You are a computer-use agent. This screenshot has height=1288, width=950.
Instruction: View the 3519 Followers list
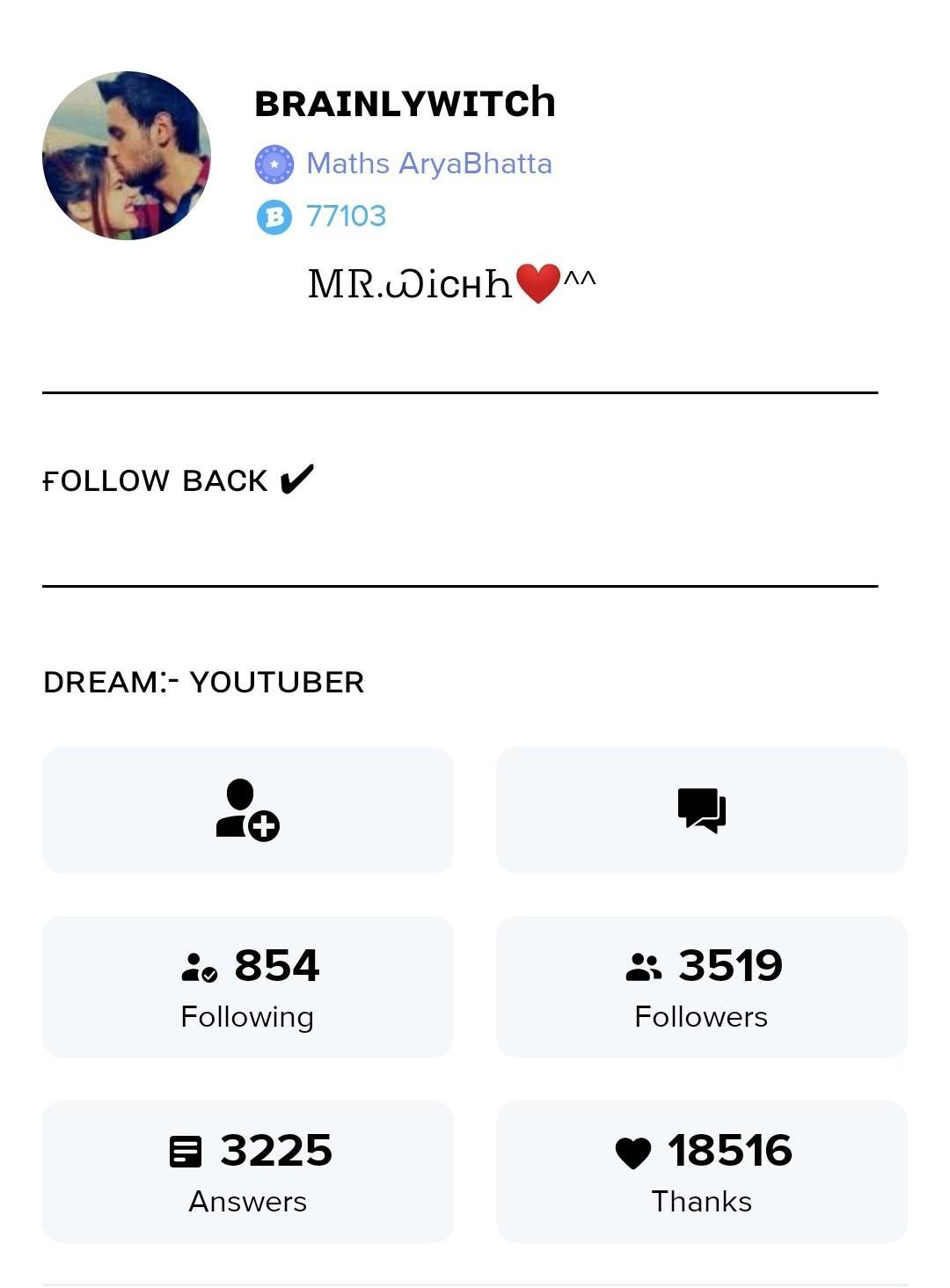click(x=701, y=987)
